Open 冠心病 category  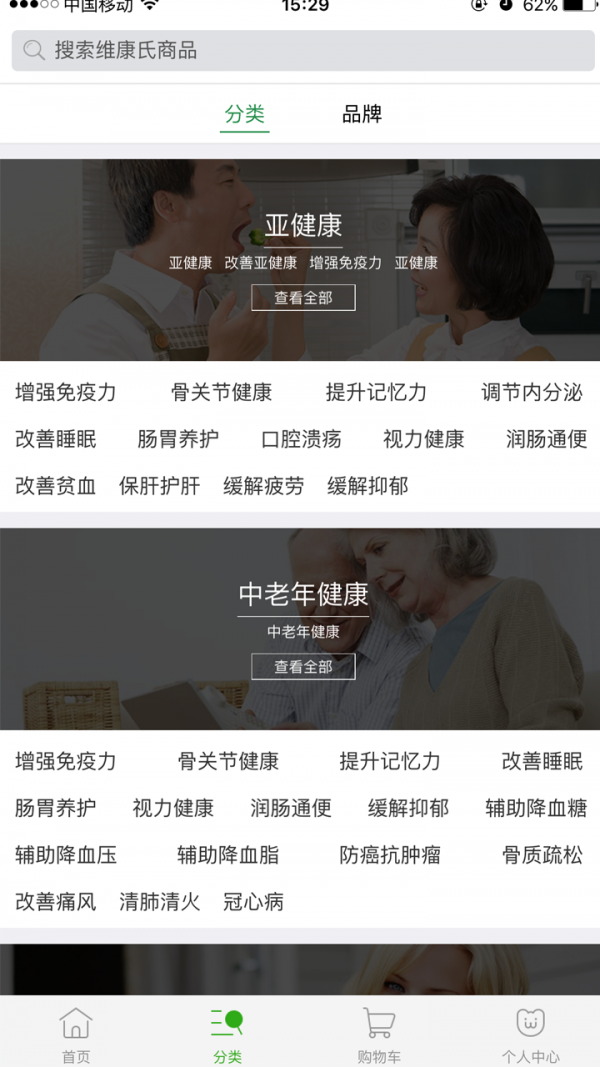click(254, 902)
